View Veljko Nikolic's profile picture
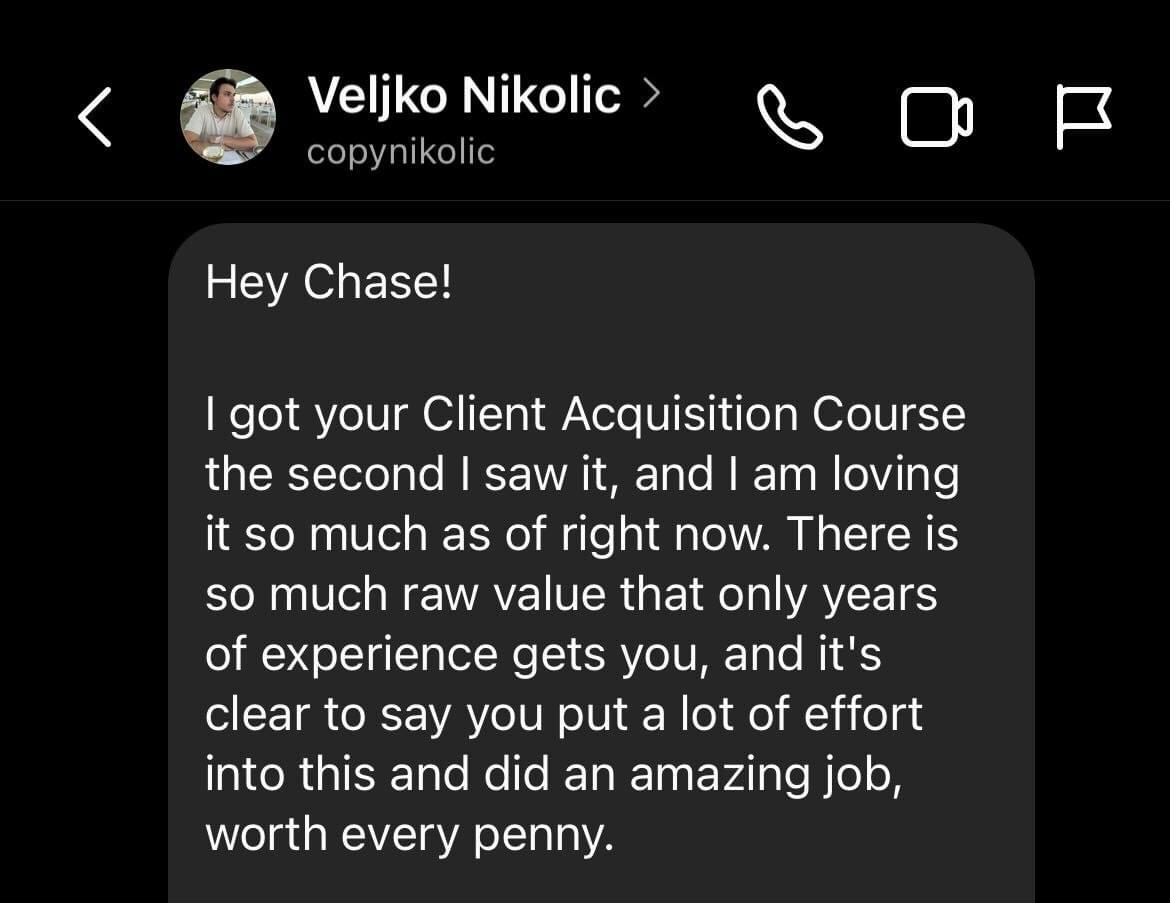Screen dimensions: 1170x903 pos(227,117)
